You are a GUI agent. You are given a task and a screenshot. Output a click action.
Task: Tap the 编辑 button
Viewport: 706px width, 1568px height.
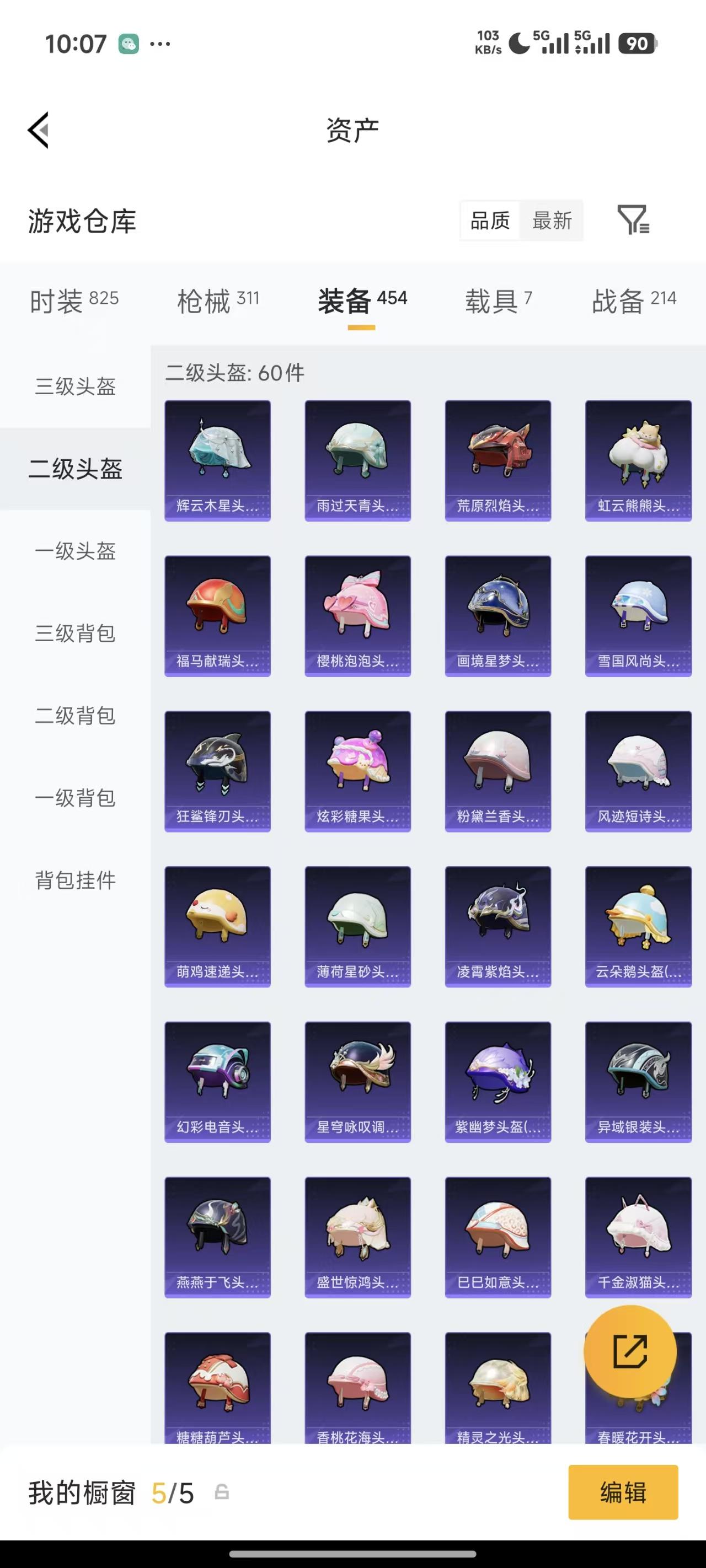623,1492
